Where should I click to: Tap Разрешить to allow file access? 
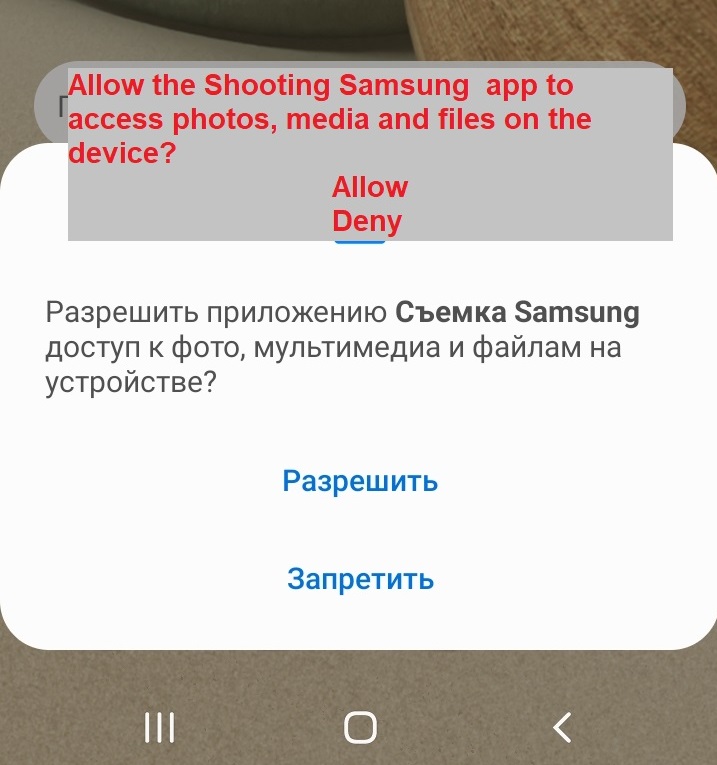coord(360,481)
